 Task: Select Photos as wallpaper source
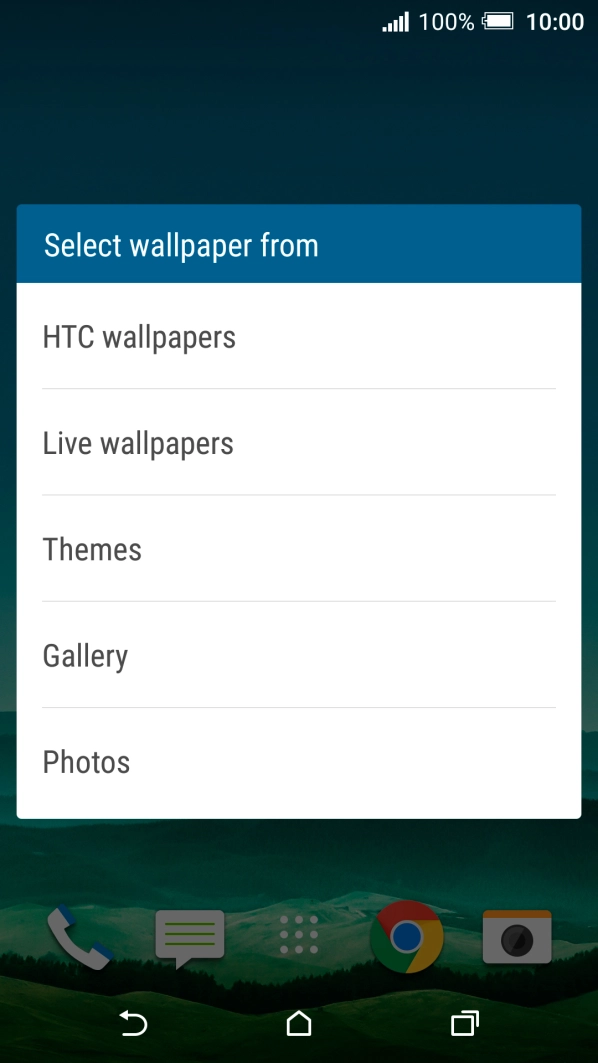(x=299, y=763)
